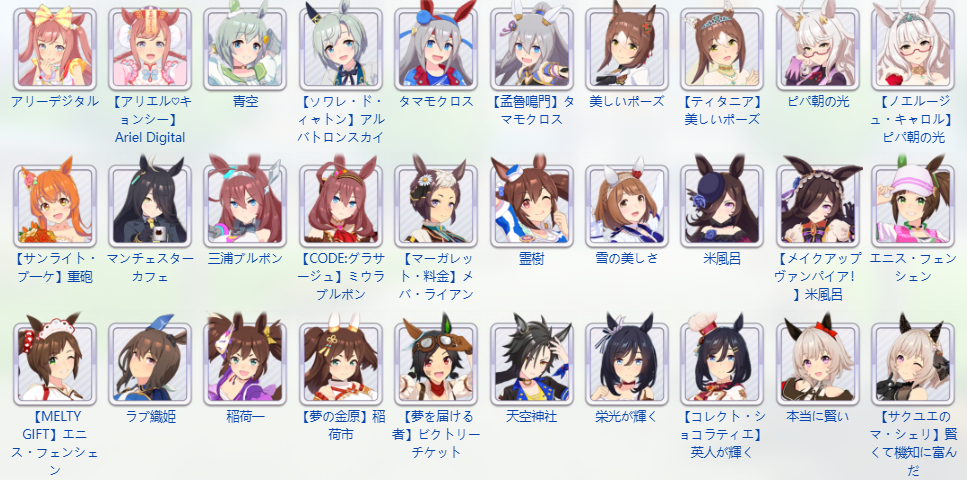The height and width of the screenshot is (480, 967).
Task: Open 【MELTY GIFT】エニス・フェンシェン
Action: point(54,362)
